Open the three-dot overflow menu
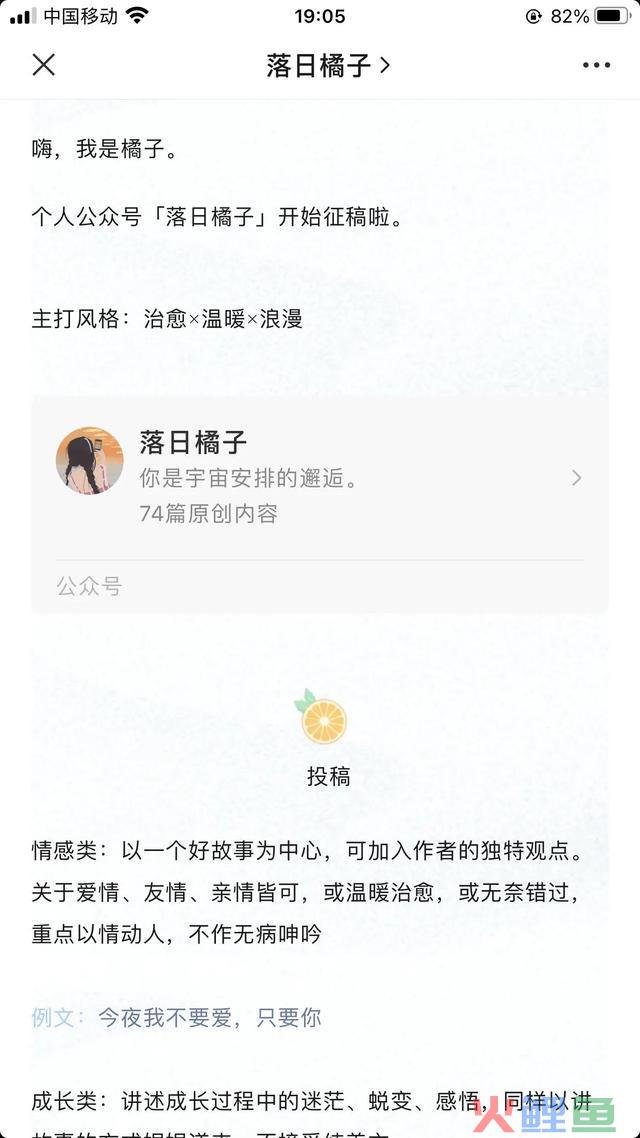Viewport: 640px width, 1138px height. [596, 66]
